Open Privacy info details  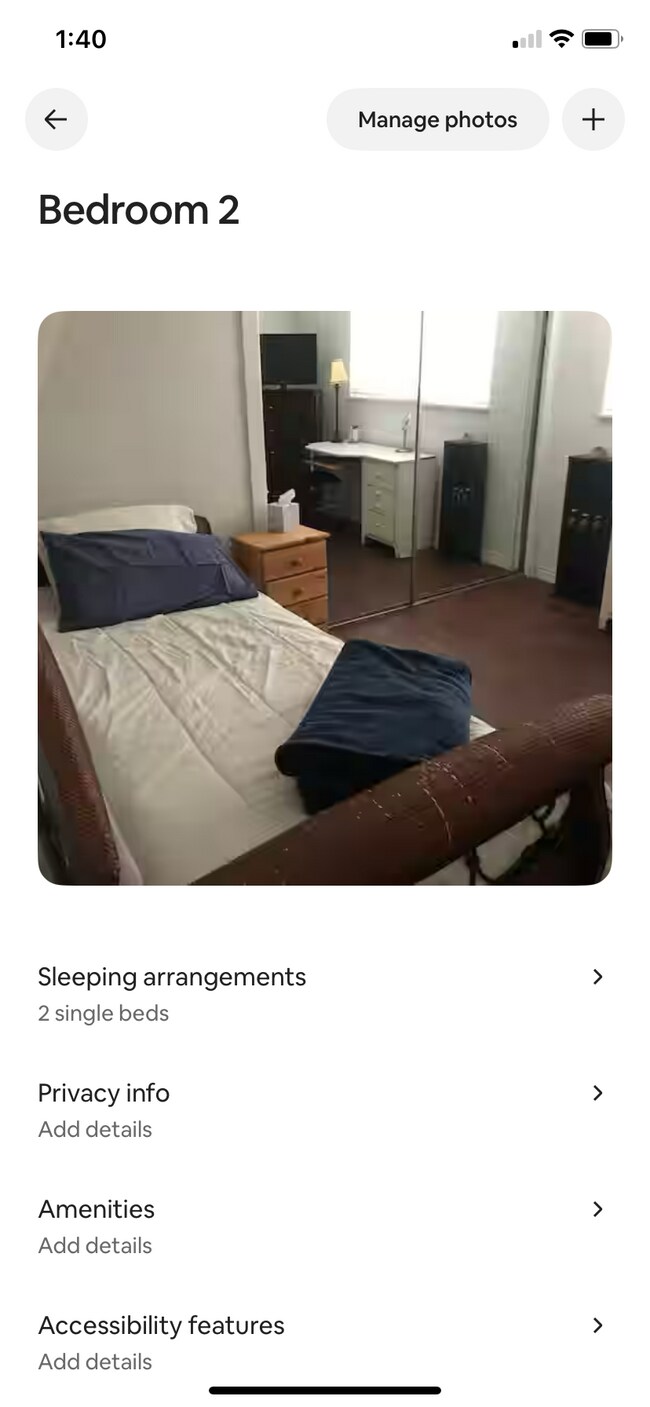(x=324, y=1109)
